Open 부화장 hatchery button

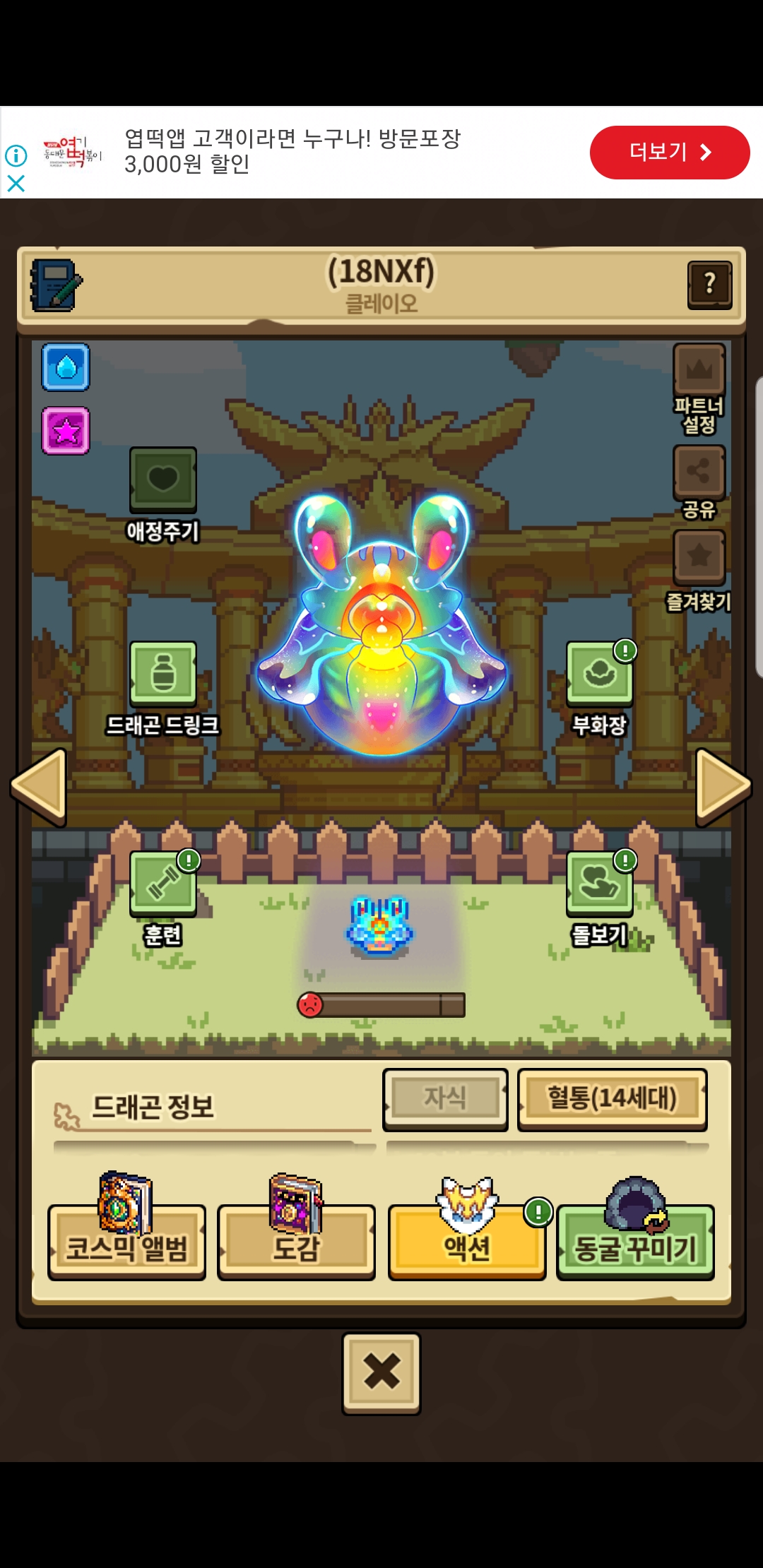600,674
